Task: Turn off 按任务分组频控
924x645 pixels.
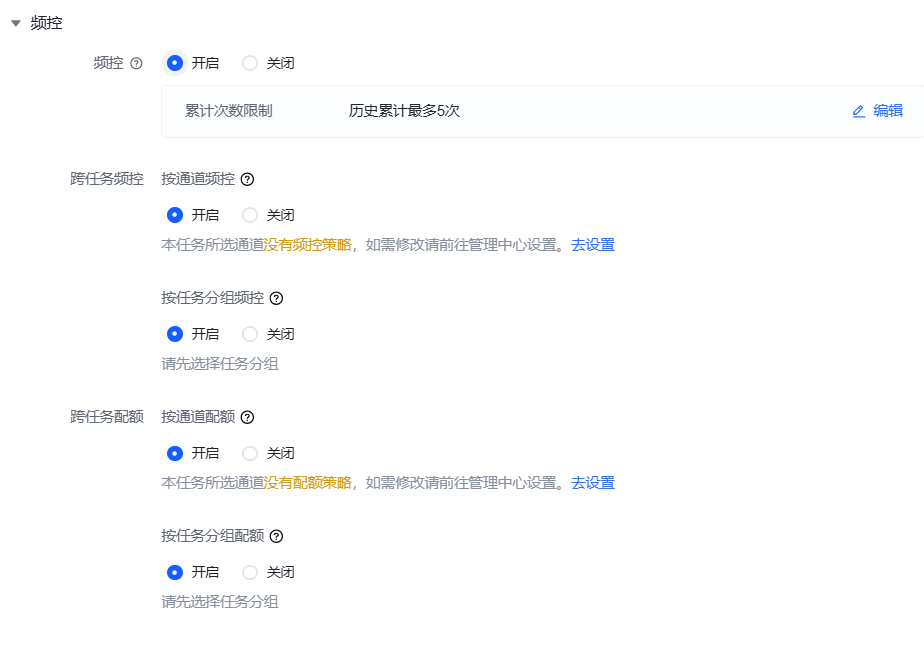Action: (250, 334)
